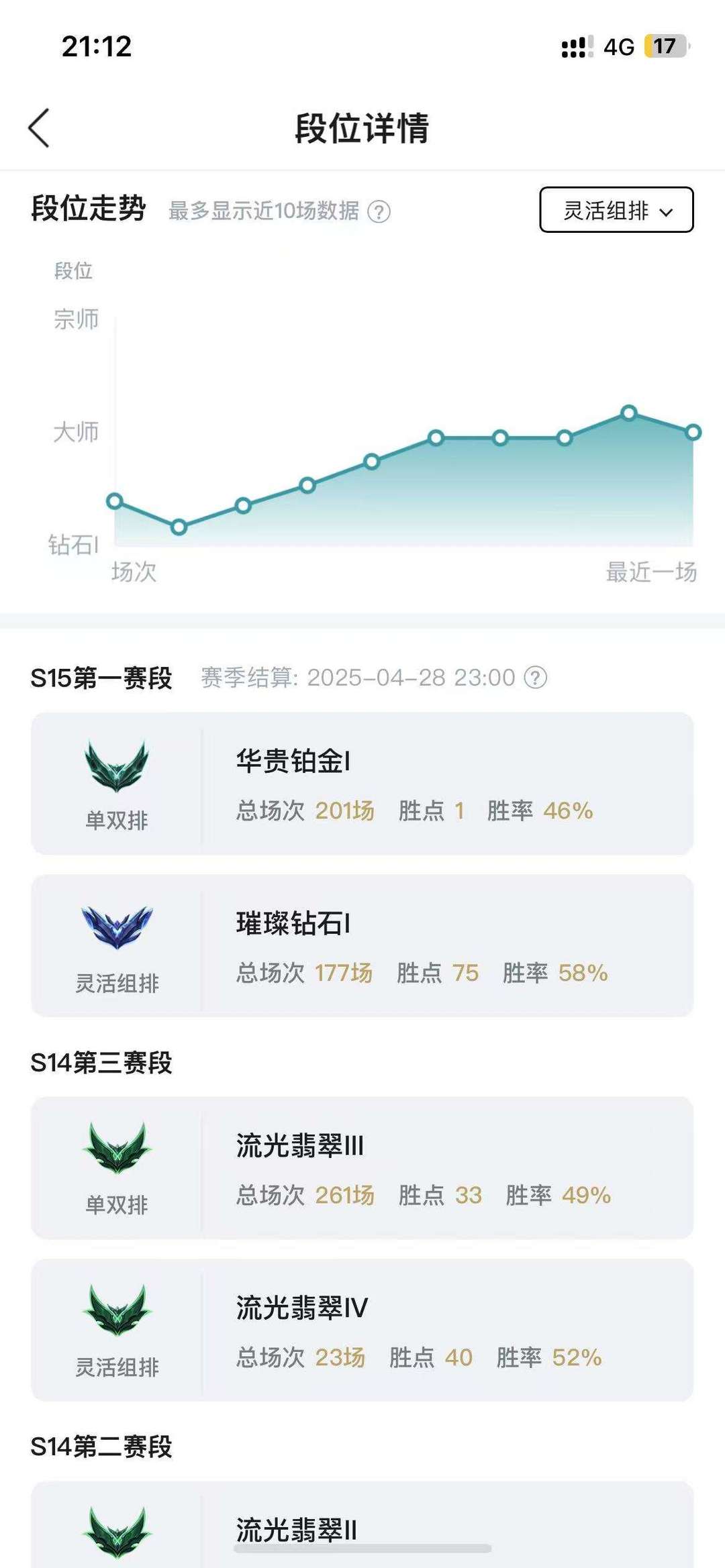
Task: Tap the help icon beside 最多显示近10场数据
Action: (379, 212)
